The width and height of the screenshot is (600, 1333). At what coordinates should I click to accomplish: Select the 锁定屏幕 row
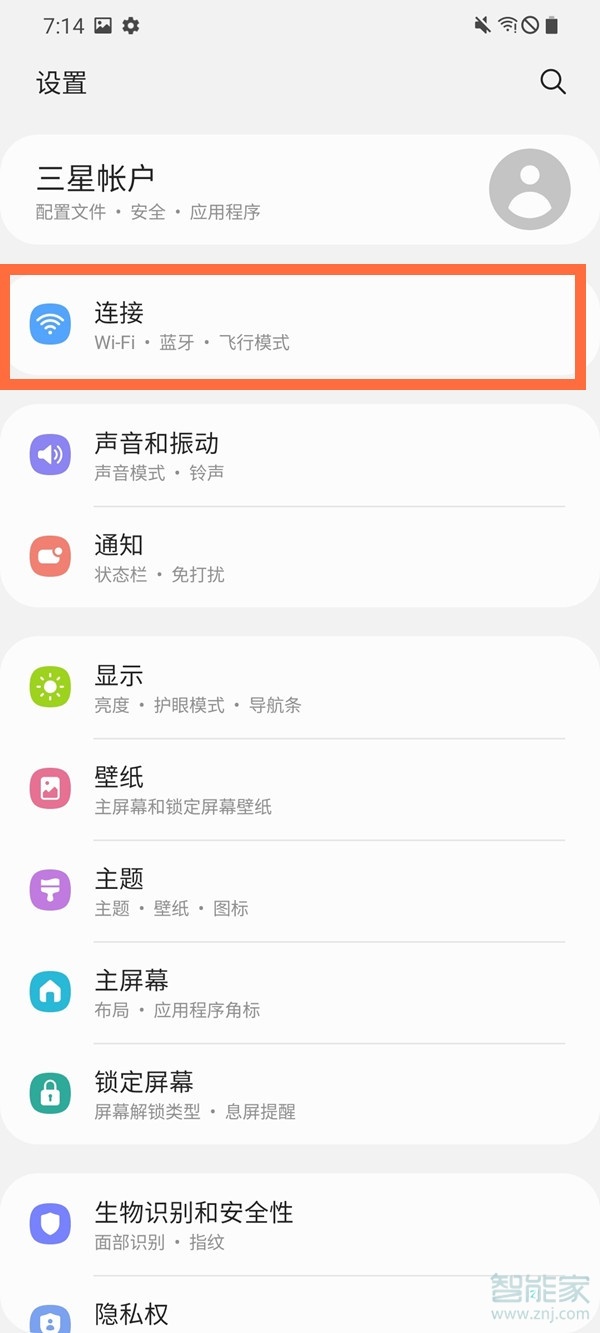(300, 1095)
